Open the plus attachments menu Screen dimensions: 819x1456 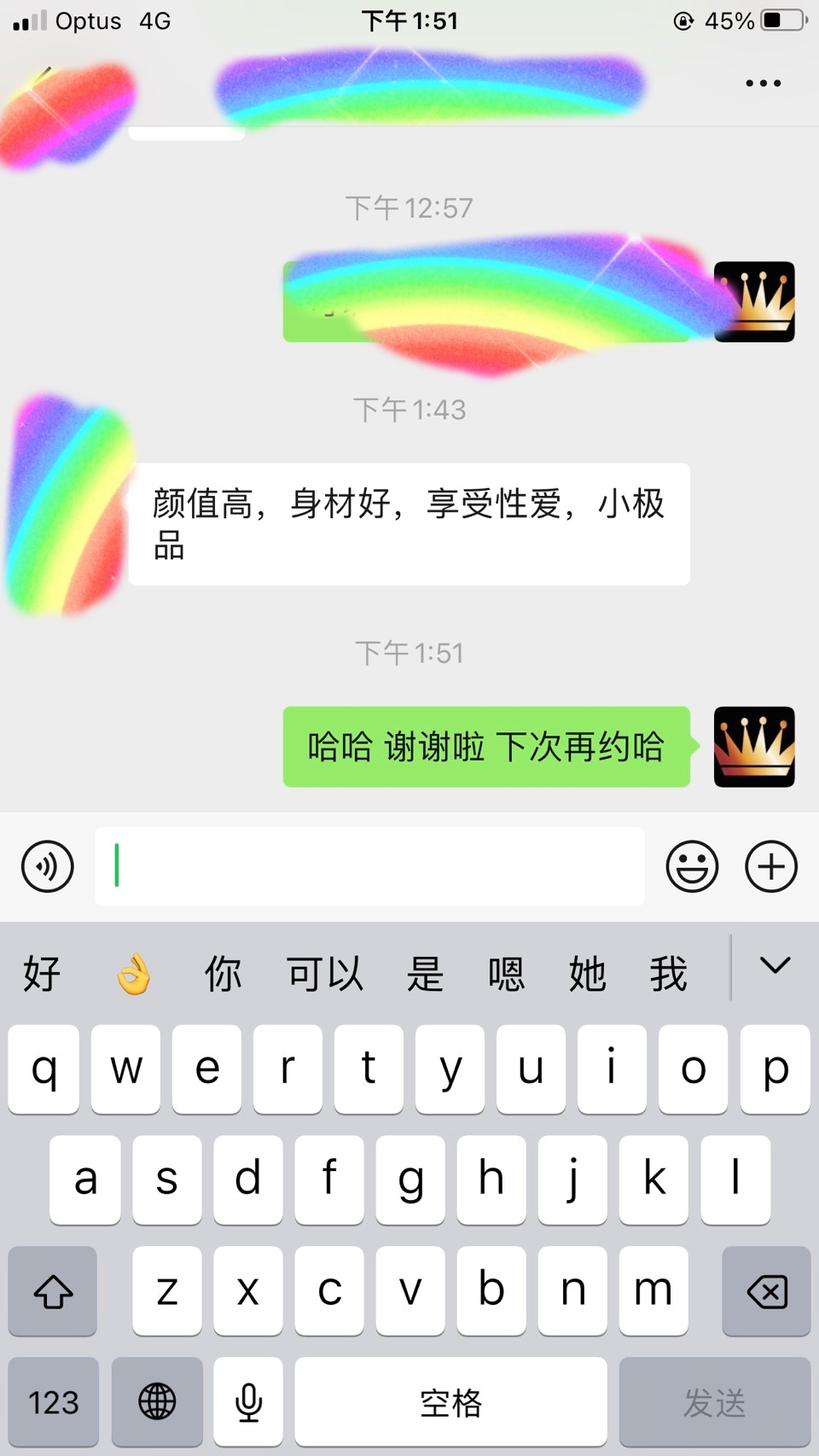[x=771, y=866]
